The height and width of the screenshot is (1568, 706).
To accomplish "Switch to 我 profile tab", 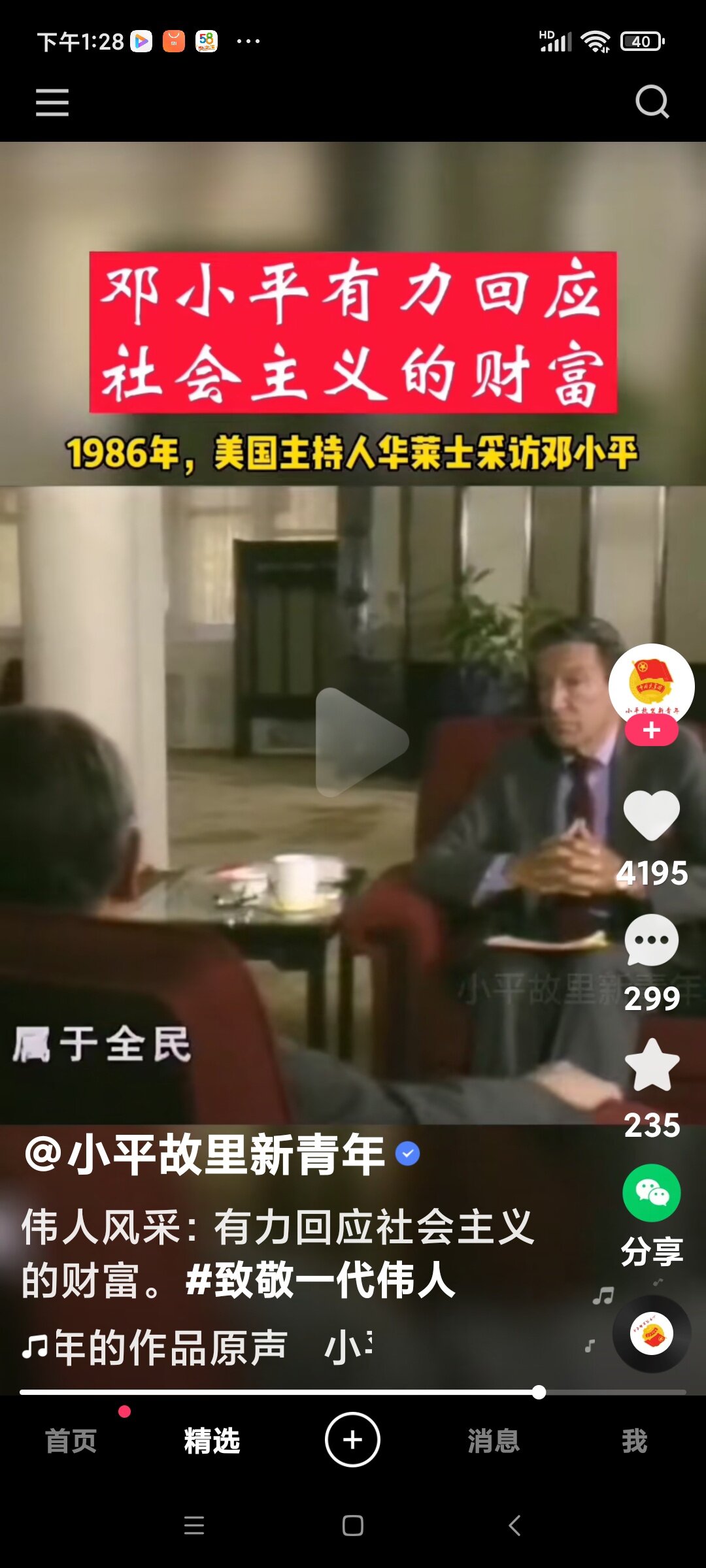I will pos(634,1441).
